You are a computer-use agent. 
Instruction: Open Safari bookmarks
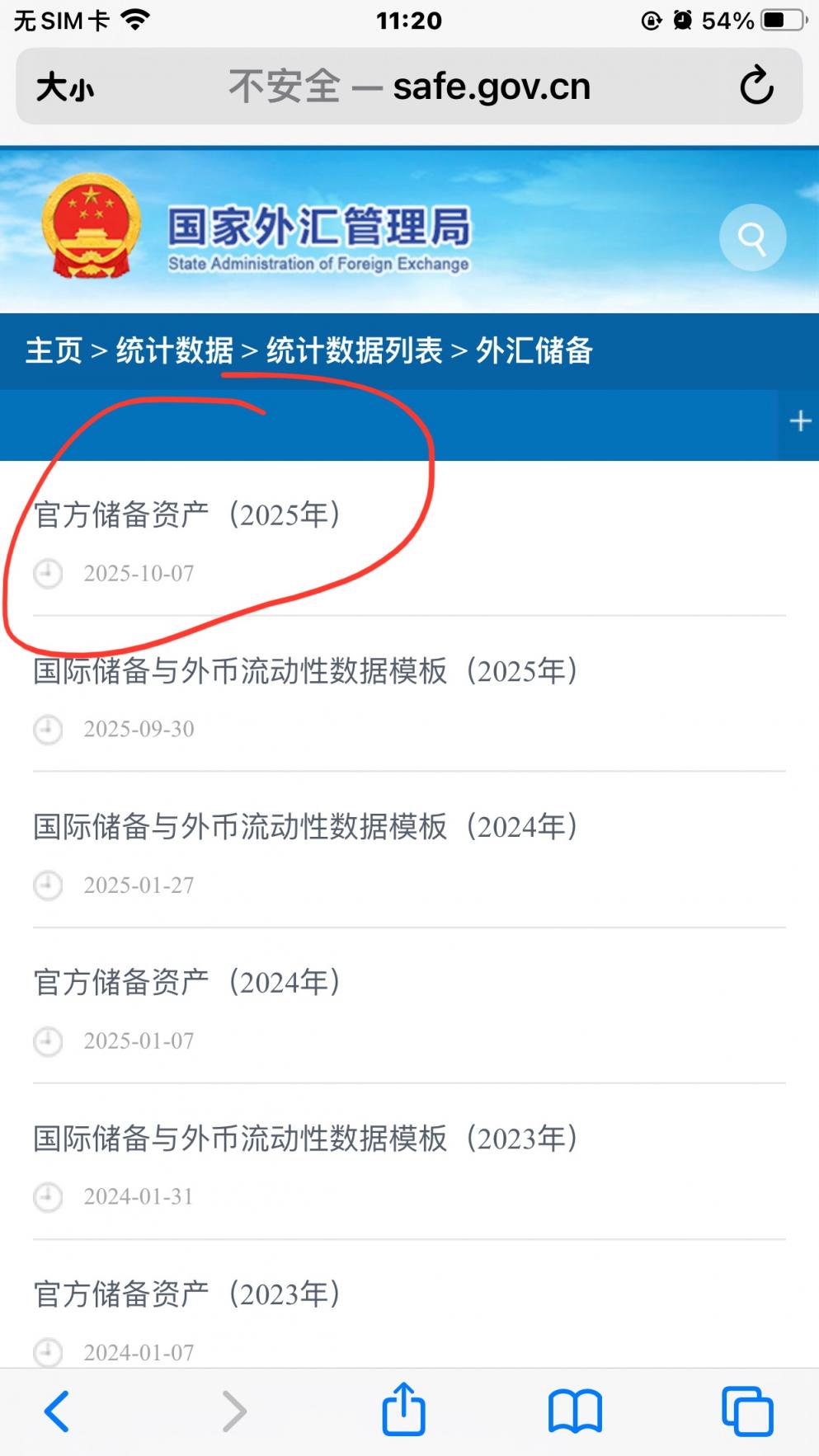pos(575,1411)
